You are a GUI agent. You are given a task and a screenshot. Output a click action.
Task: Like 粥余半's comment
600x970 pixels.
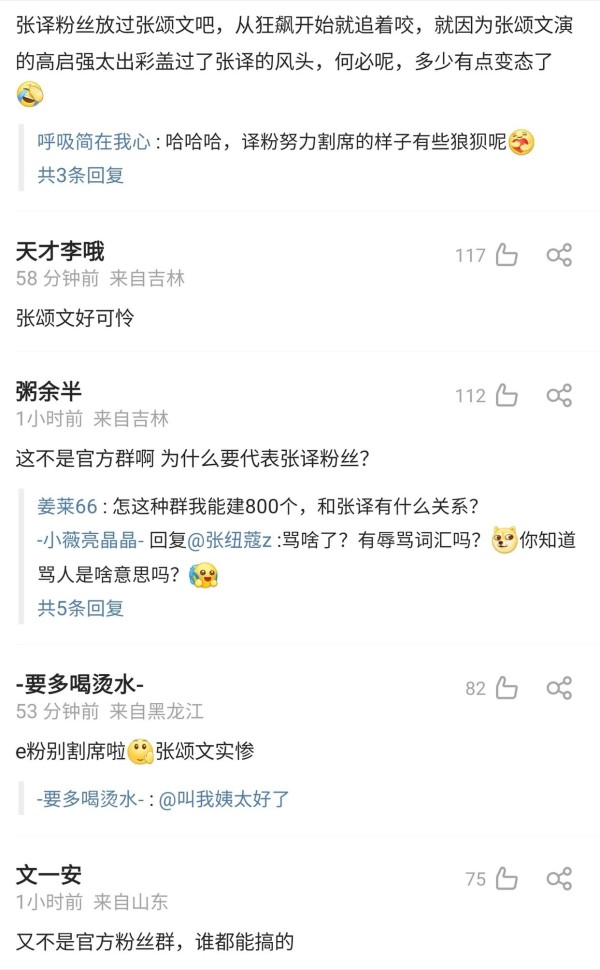[507, 395]
